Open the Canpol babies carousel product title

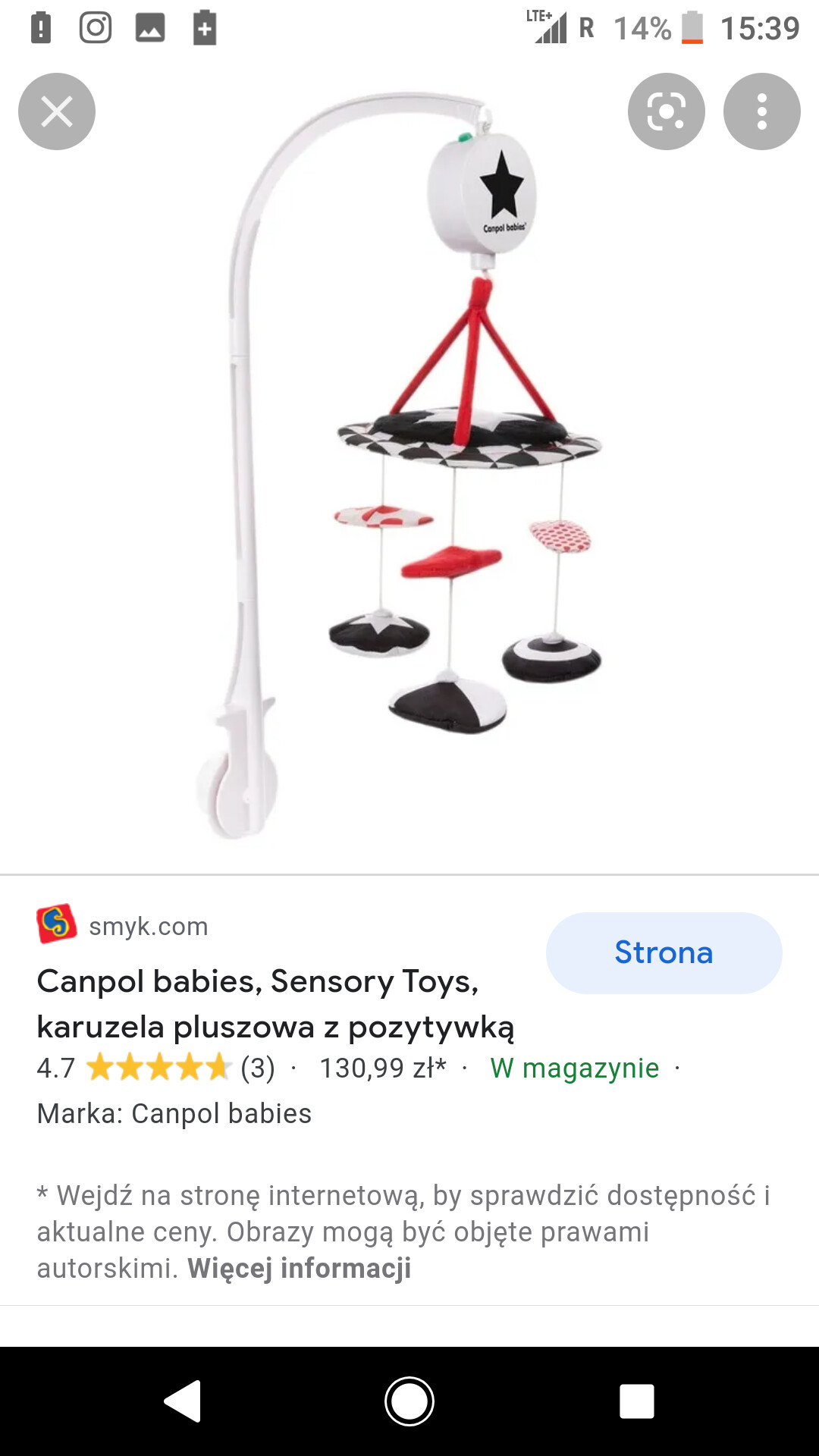[x=275, y=1004]
